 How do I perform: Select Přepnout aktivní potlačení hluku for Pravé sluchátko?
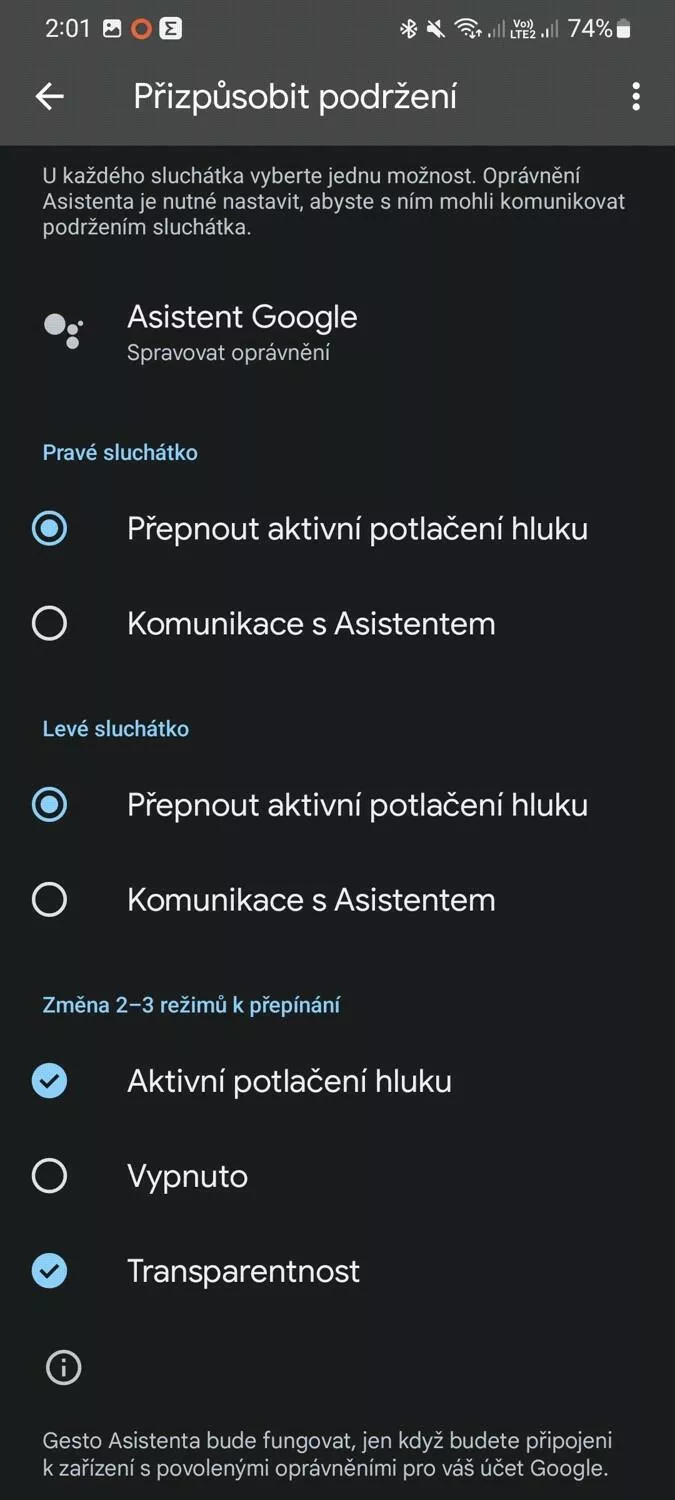point(337,528)
